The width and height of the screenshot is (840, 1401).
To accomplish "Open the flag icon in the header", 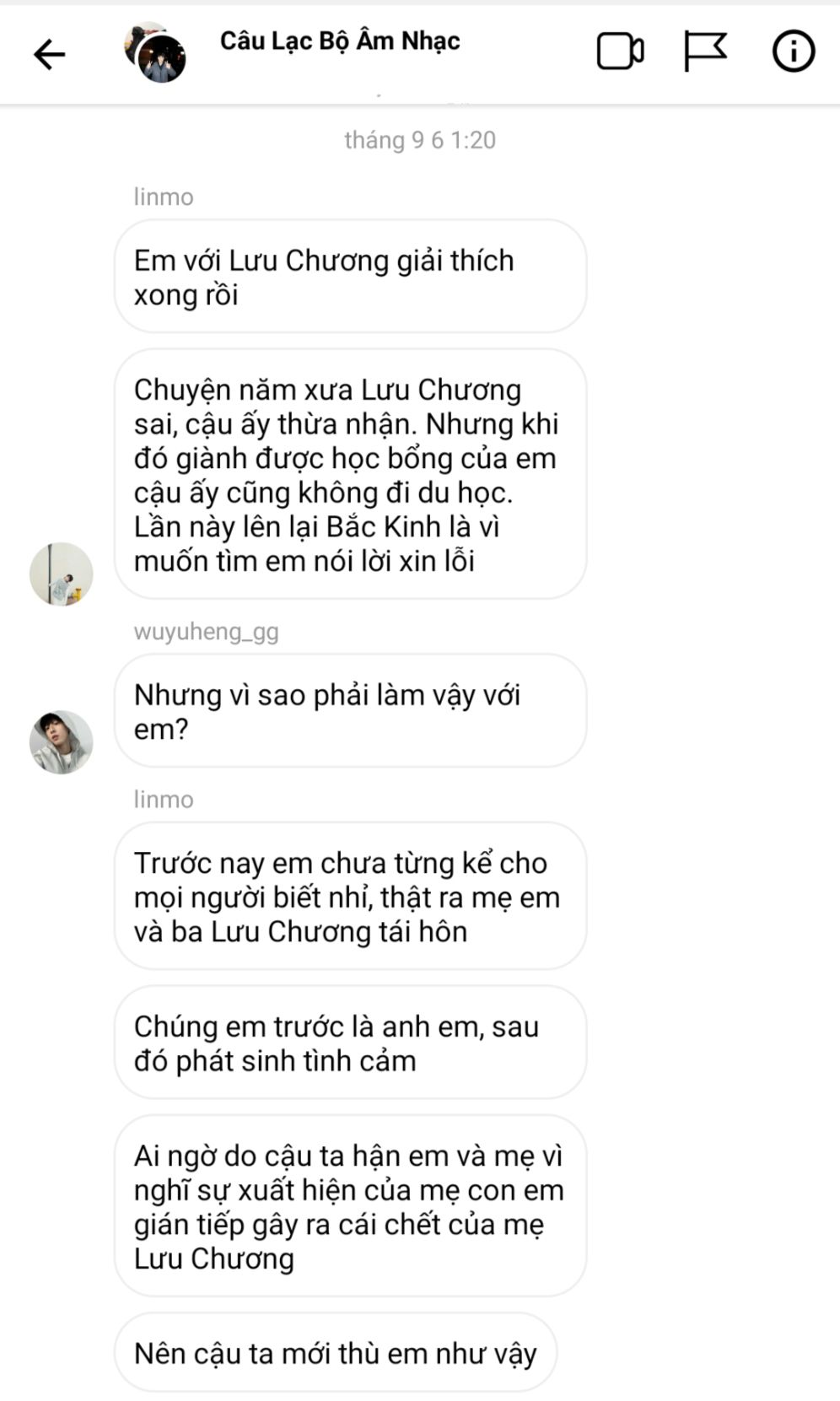I will point(704,52).
